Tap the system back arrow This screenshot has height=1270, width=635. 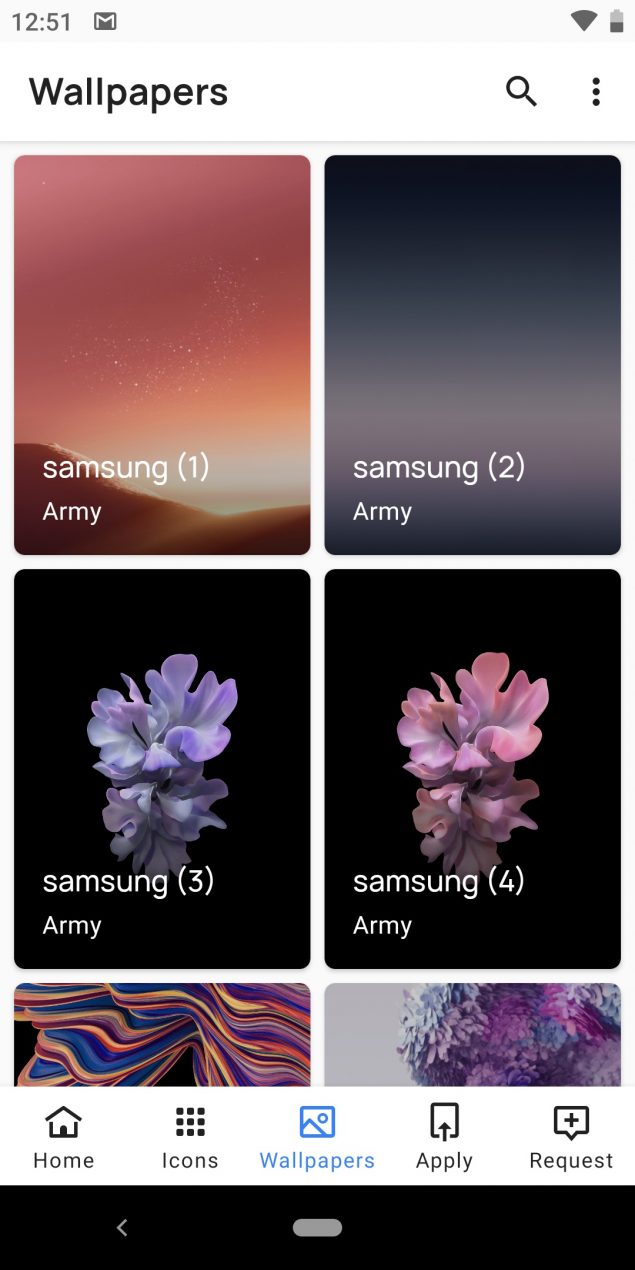tap(122, 1228)
